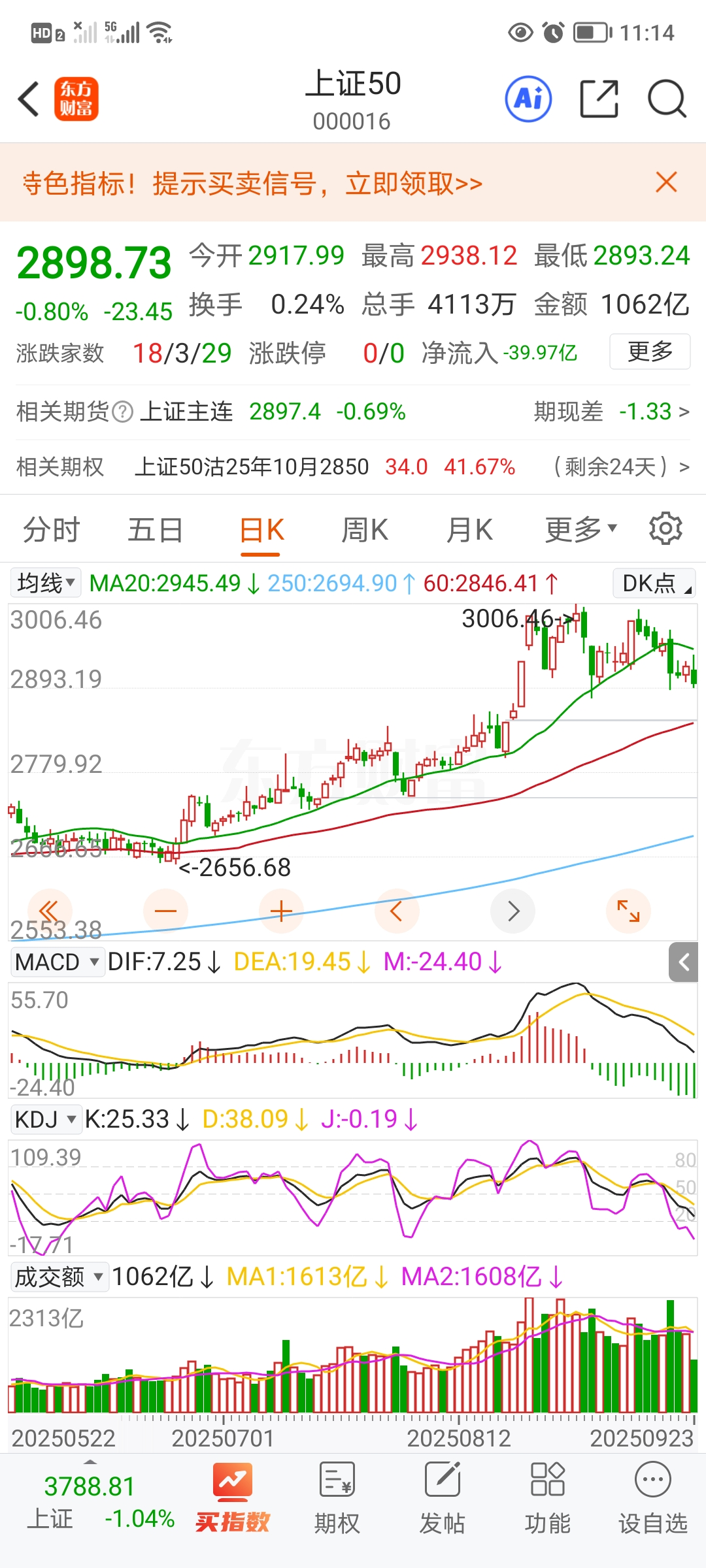Go back to the previous page
706x1568 pixels.
pyautogui.click(x=29, y=99)
